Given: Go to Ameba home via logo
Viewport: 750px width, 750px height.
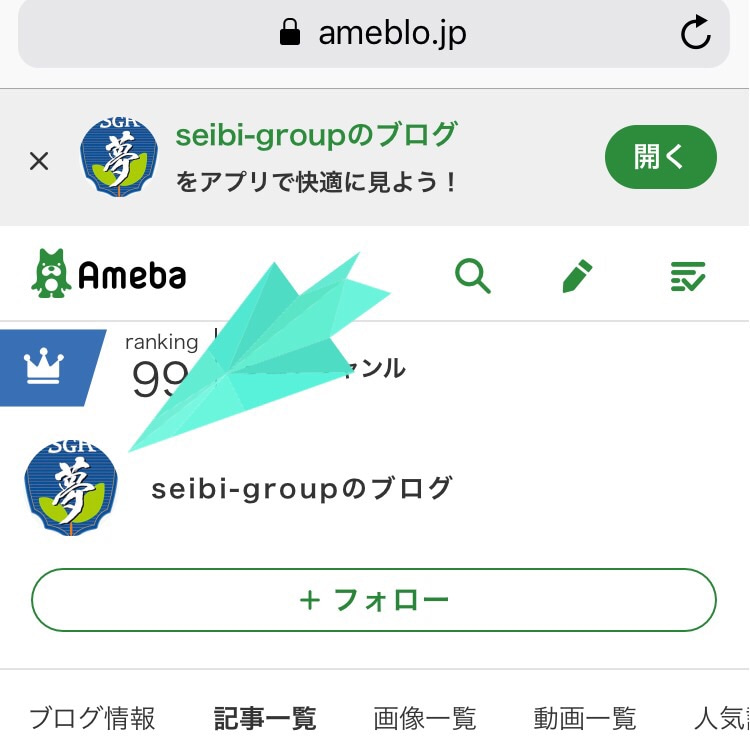Looking at the screenshot, I should point(109,275).
